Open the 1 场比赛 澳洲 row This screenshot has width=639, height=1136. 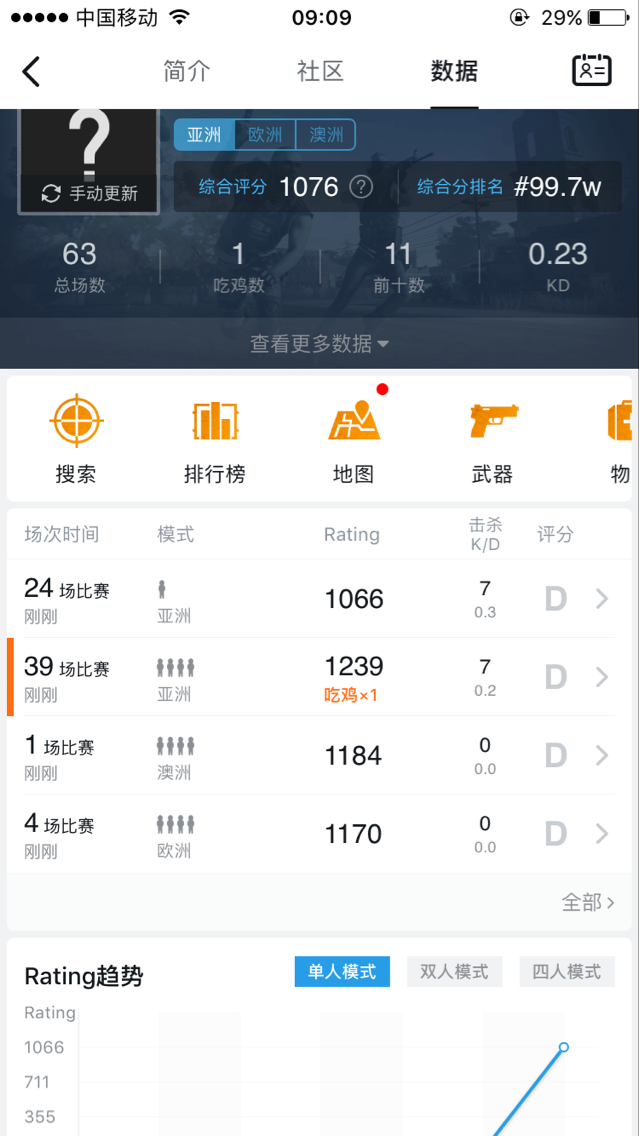coord(319,756)
